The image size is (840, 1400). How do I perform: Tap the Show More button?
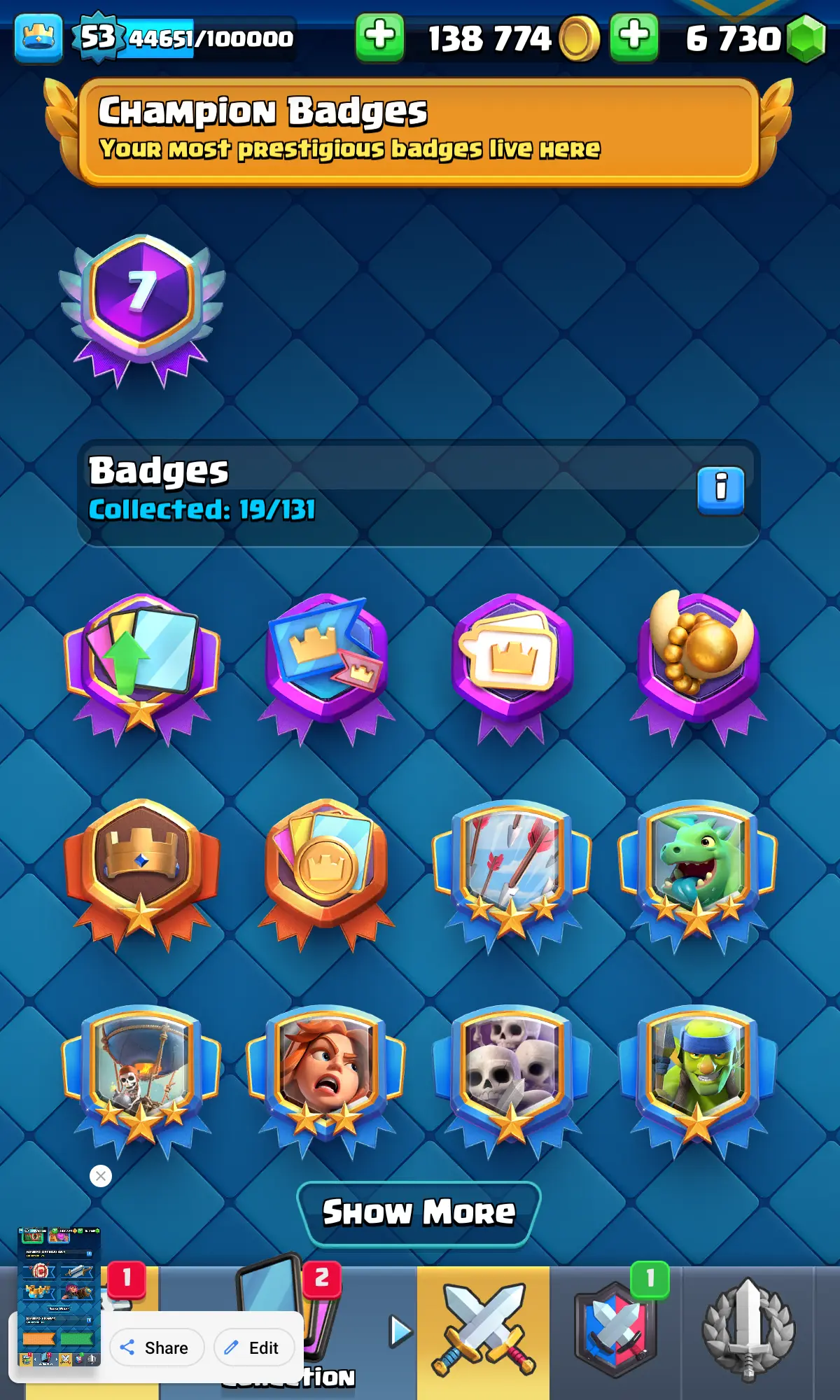click(x=419, y=1213)
